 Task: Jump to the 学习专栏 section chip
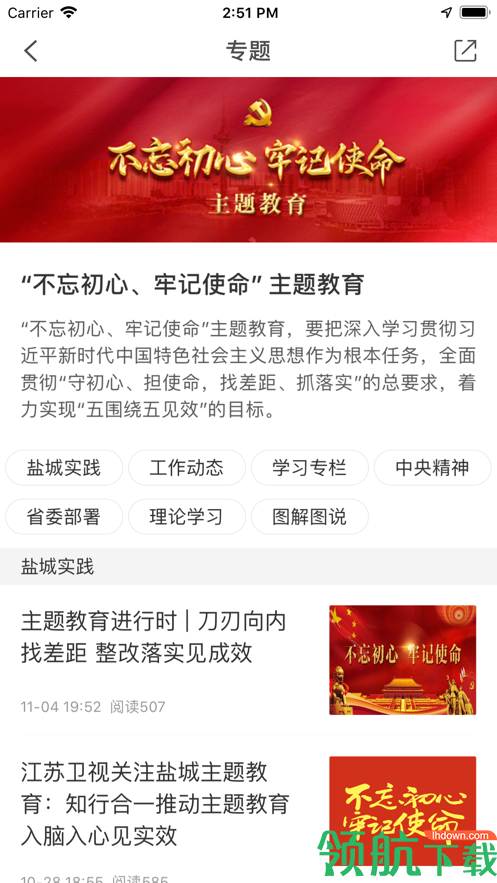pyautogui.click(x=310, y=467)
